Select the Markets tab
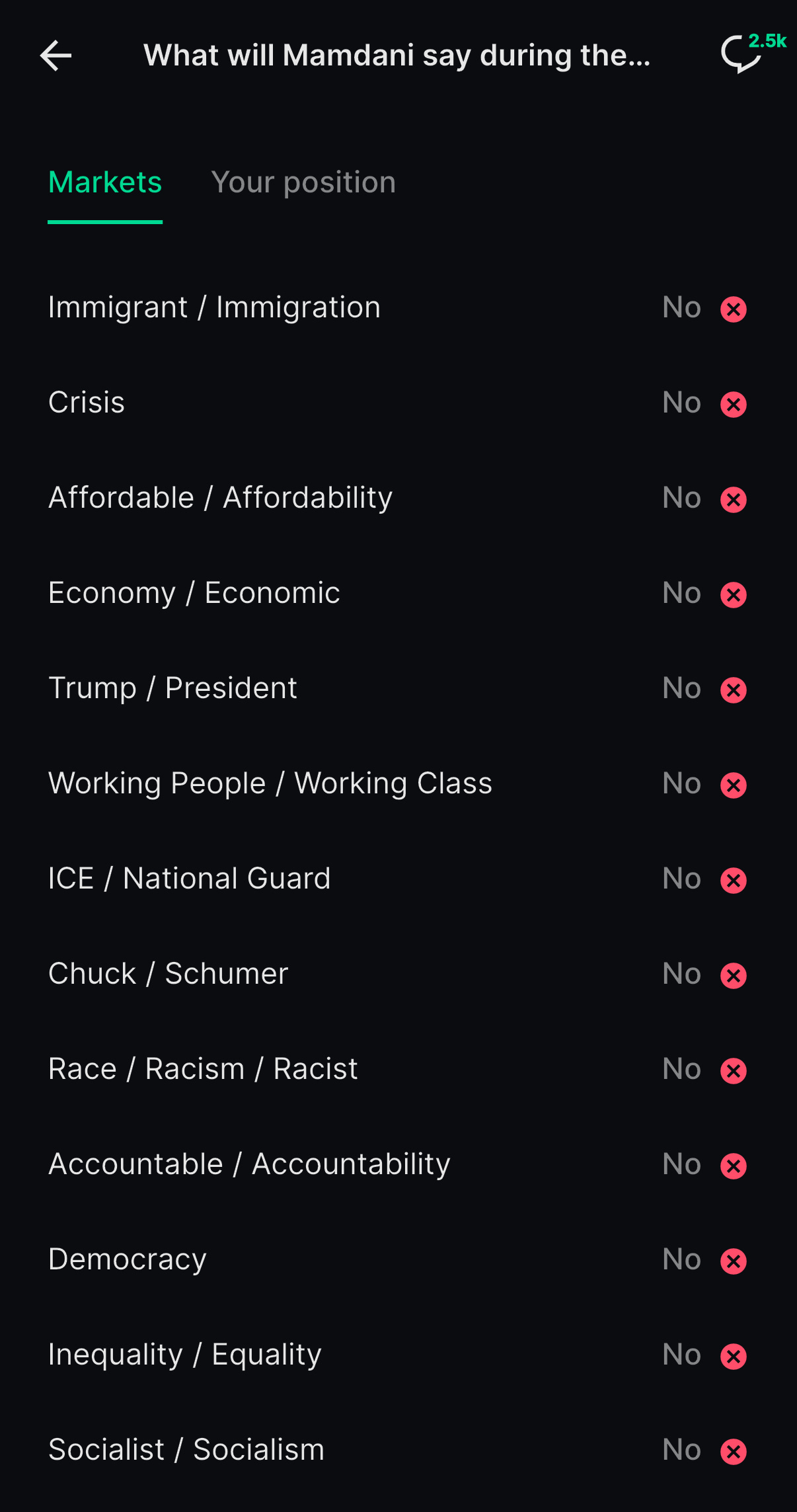Image resolution: width=797 pixels, height=1512 pixels. (105, 182)
